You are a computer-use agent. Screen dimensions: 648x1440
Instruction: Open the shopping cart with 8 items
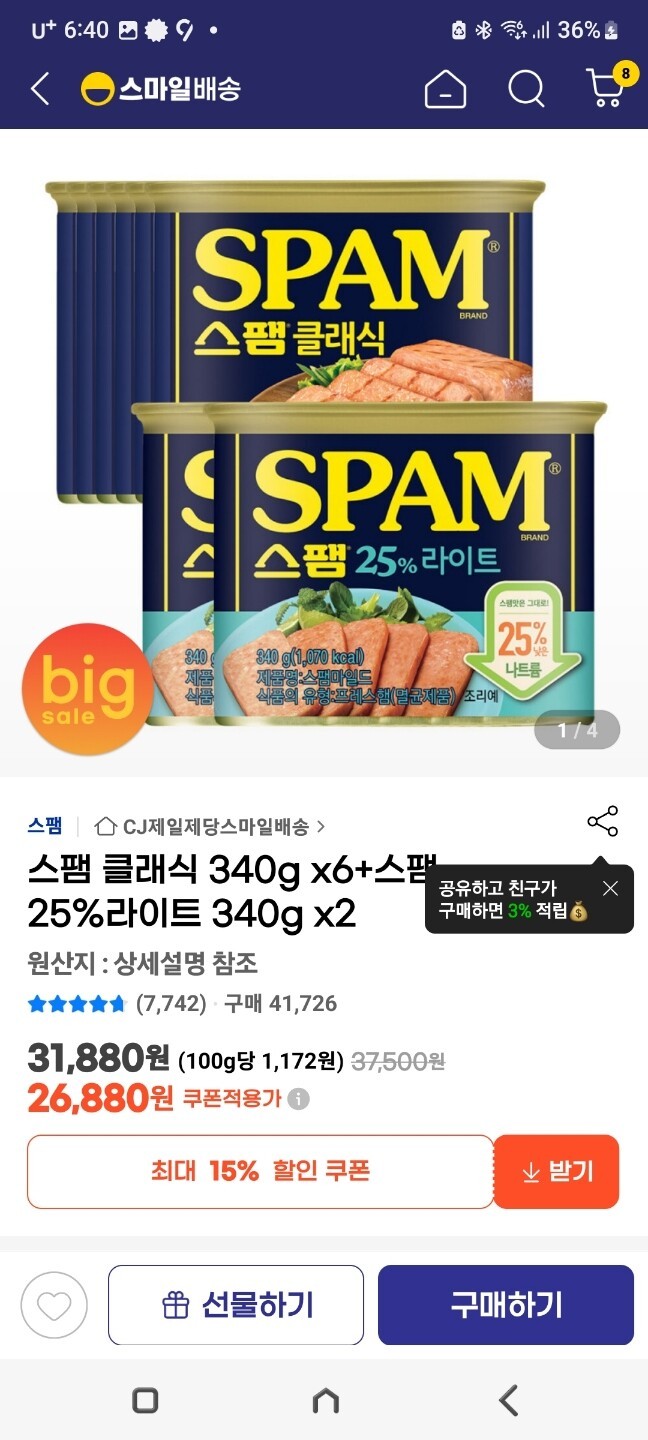click(x=607, y=87)
